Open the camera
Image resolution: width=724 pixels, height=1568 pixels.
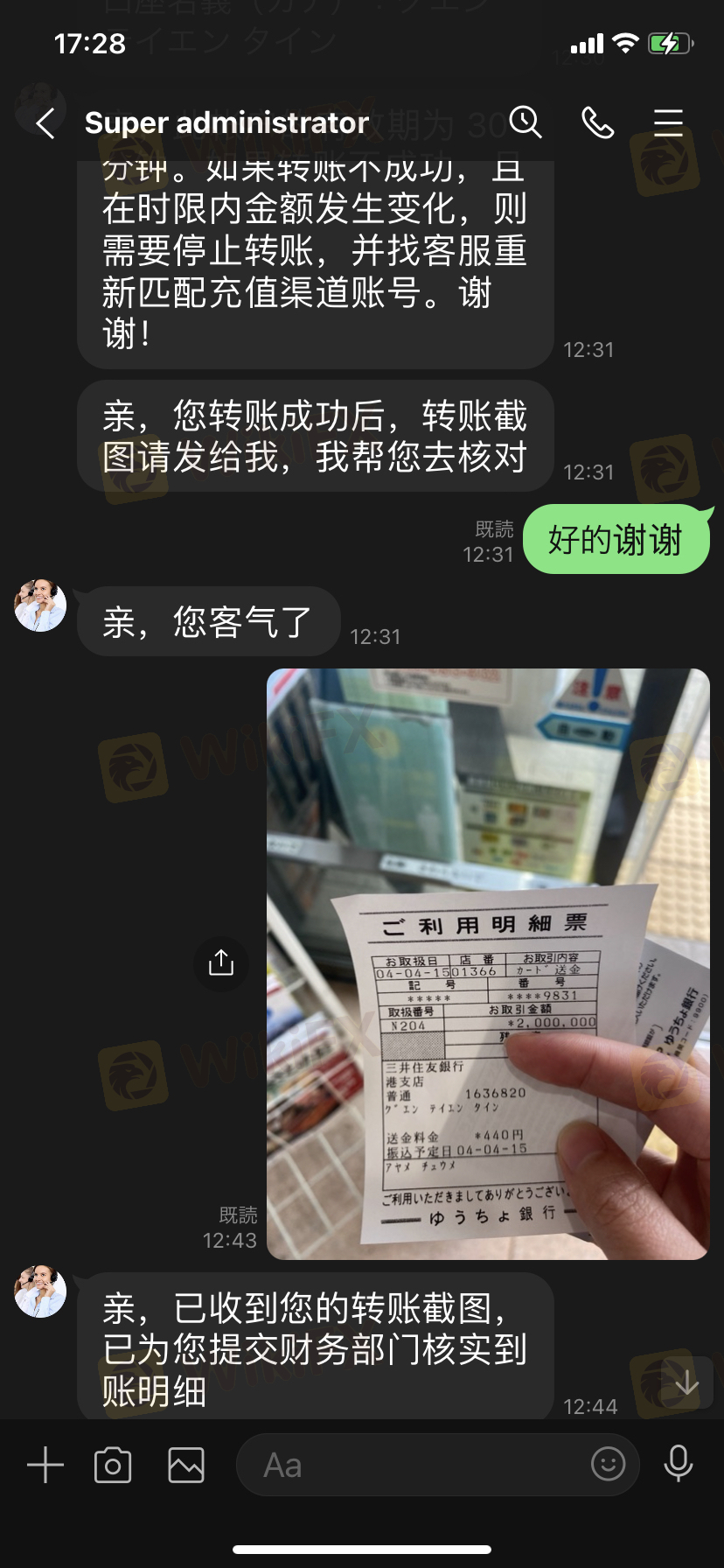coord(113,1465)
